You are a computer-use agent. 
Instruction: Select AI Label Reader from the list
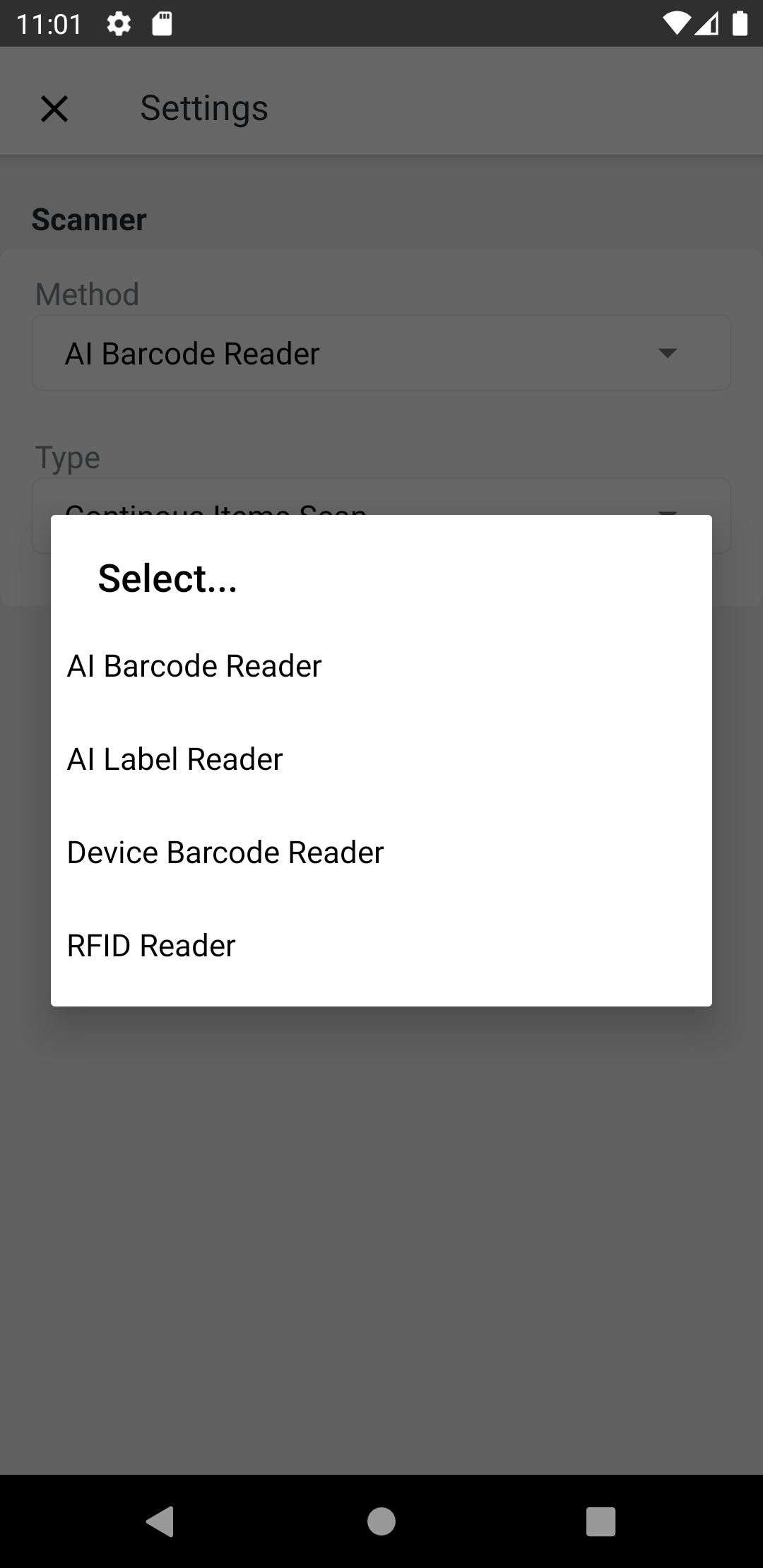174,758
